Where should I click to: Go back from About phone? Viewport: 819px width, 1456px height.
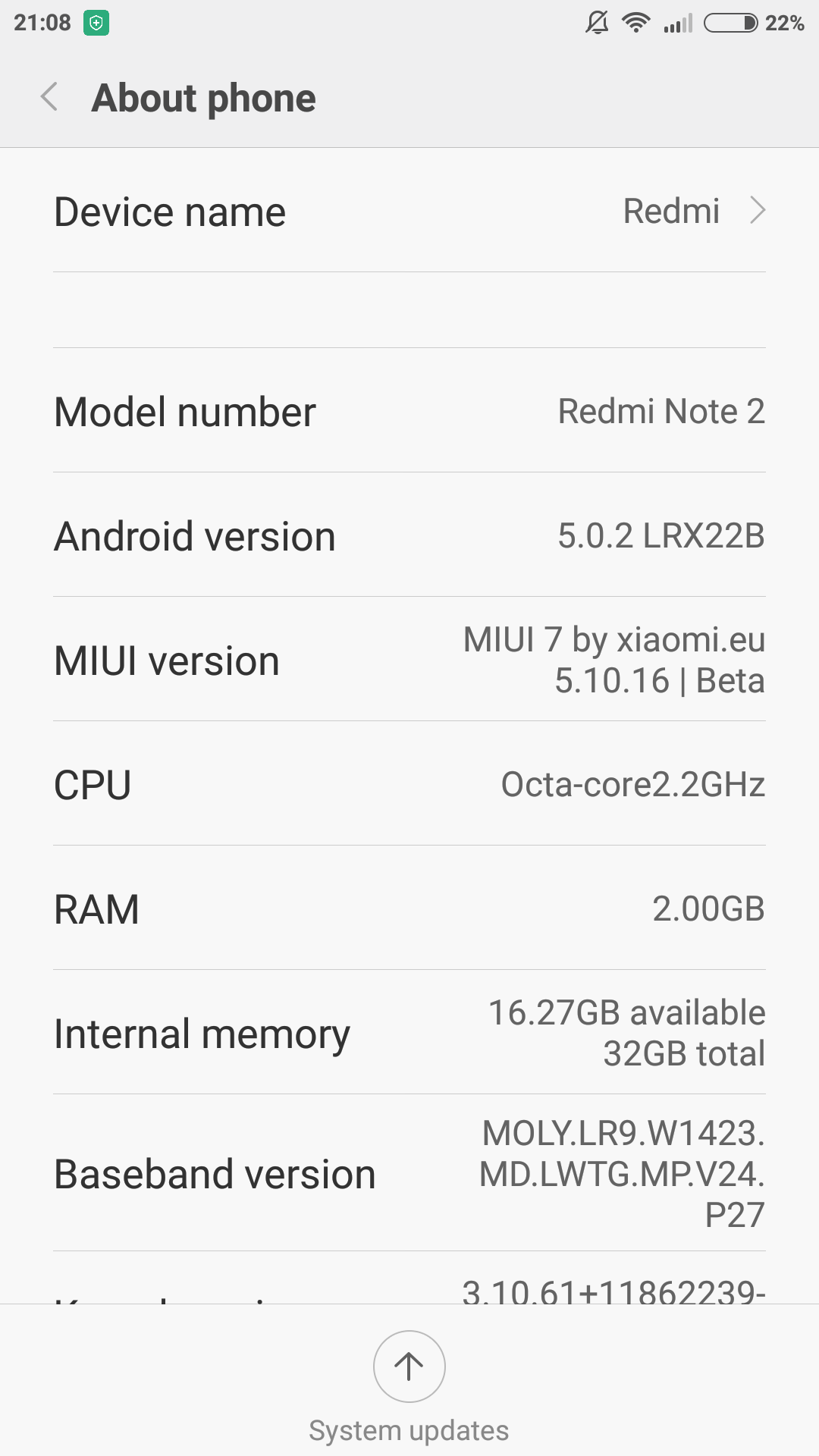(x=50, y=97)
